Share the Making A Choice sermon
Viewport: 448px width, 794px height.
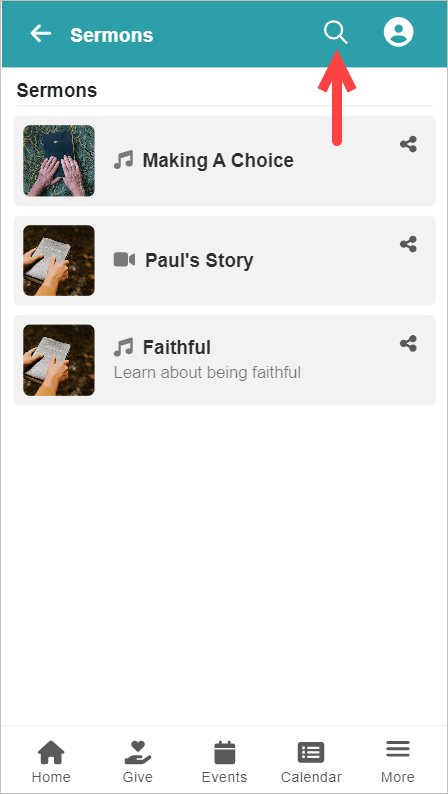[408, 144]
